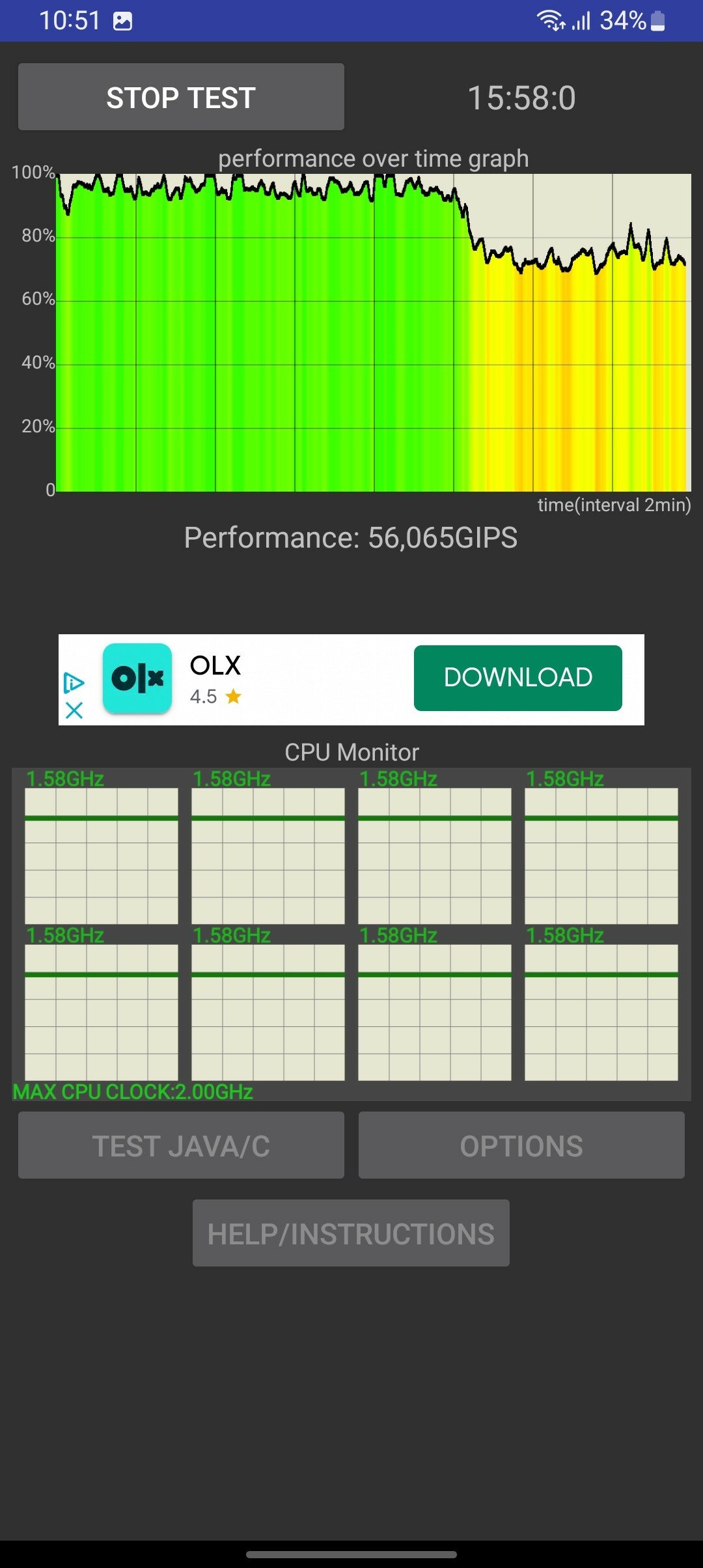Open the OLX ad app icon
The width and height of the screenshot is (703, 1568).
tap(137, 679)
